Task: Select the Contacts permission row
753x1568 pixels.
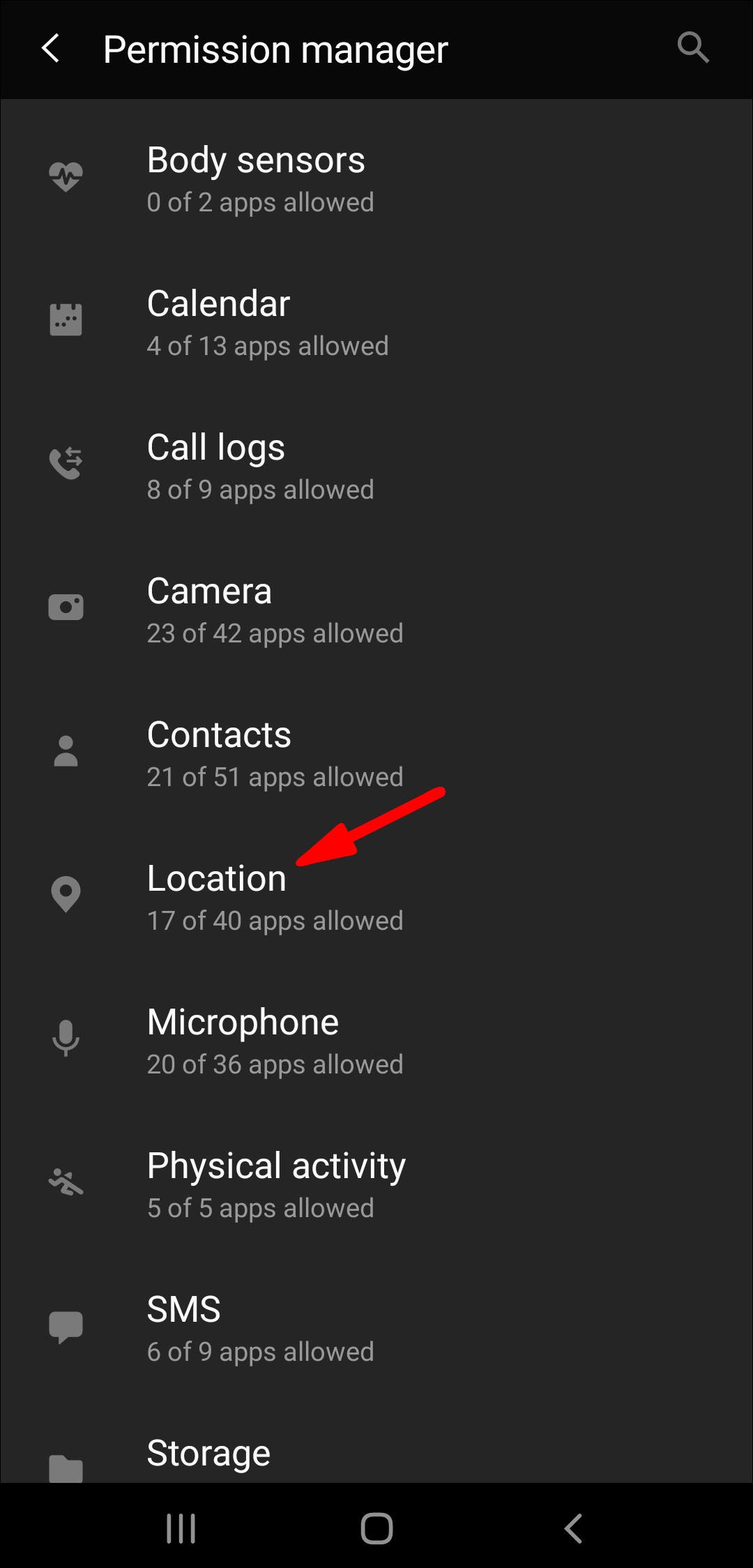Action: pos(376,754)
